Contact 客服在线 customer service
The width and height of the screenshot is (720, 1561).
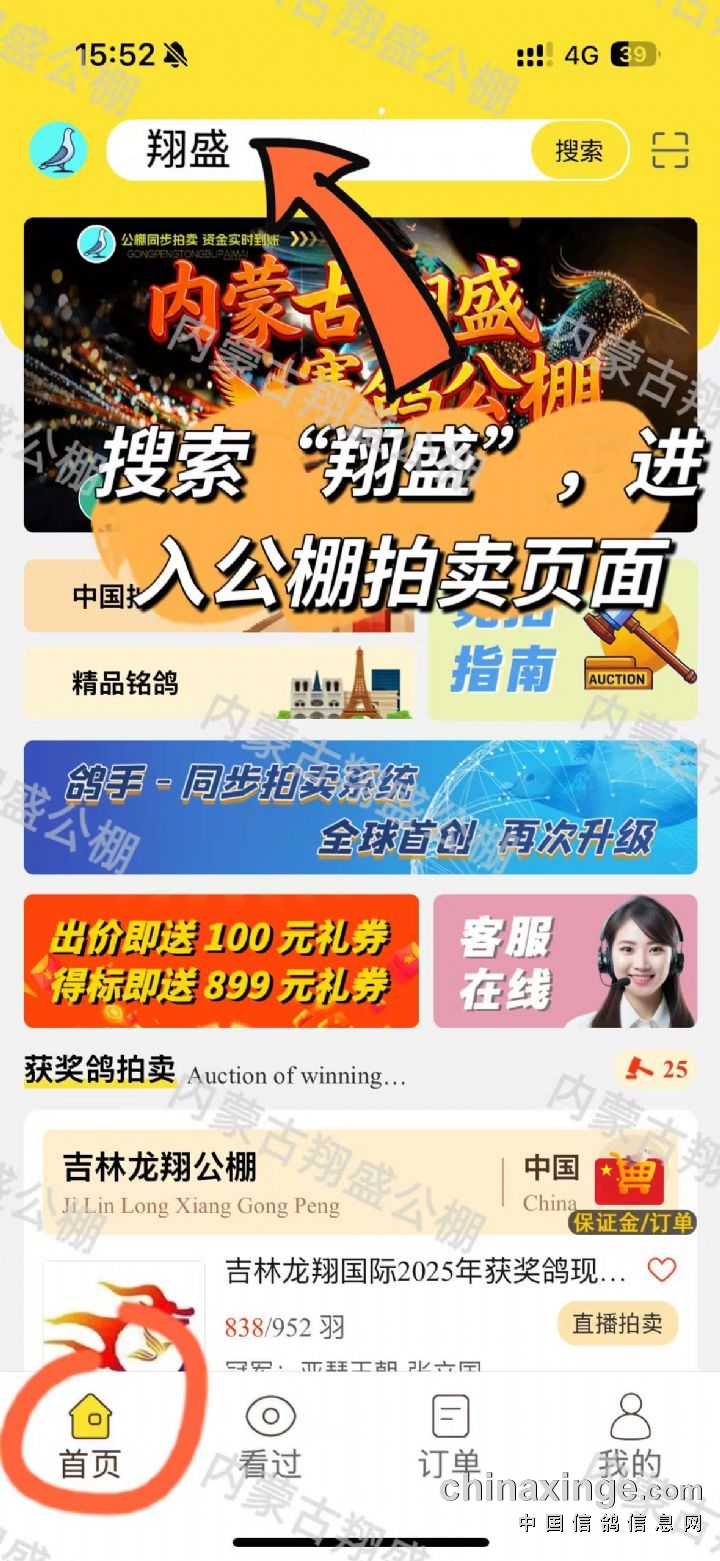[x=564, y=961]
